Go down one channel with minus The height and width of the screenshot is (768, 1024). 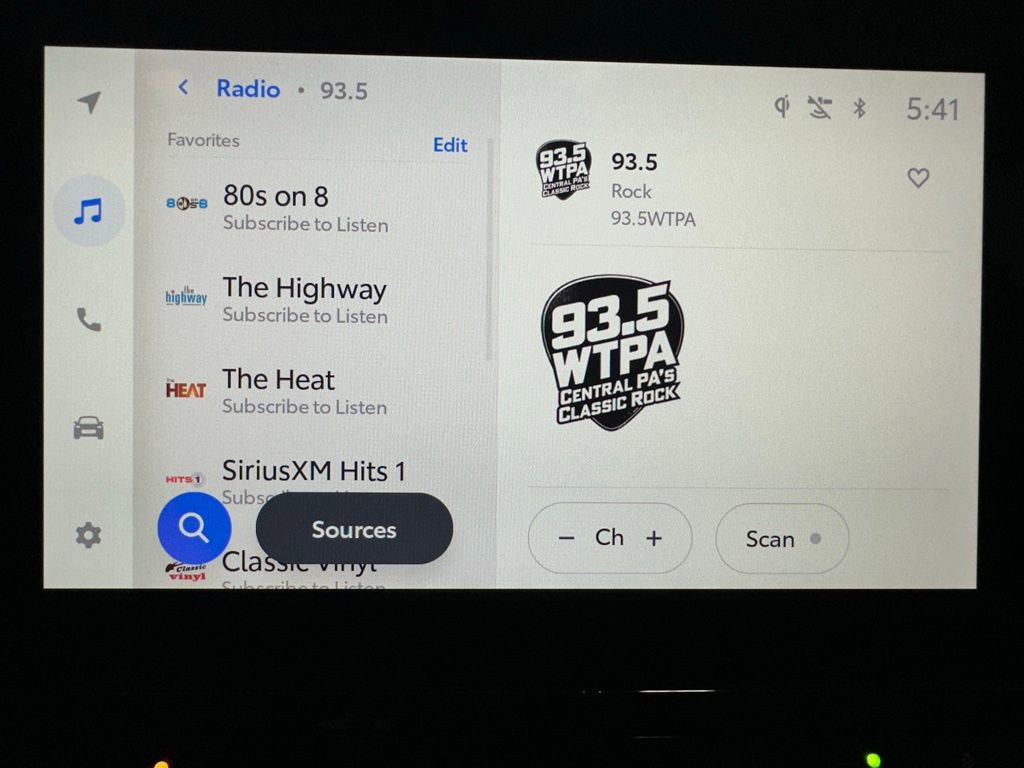tap(567, 538)
